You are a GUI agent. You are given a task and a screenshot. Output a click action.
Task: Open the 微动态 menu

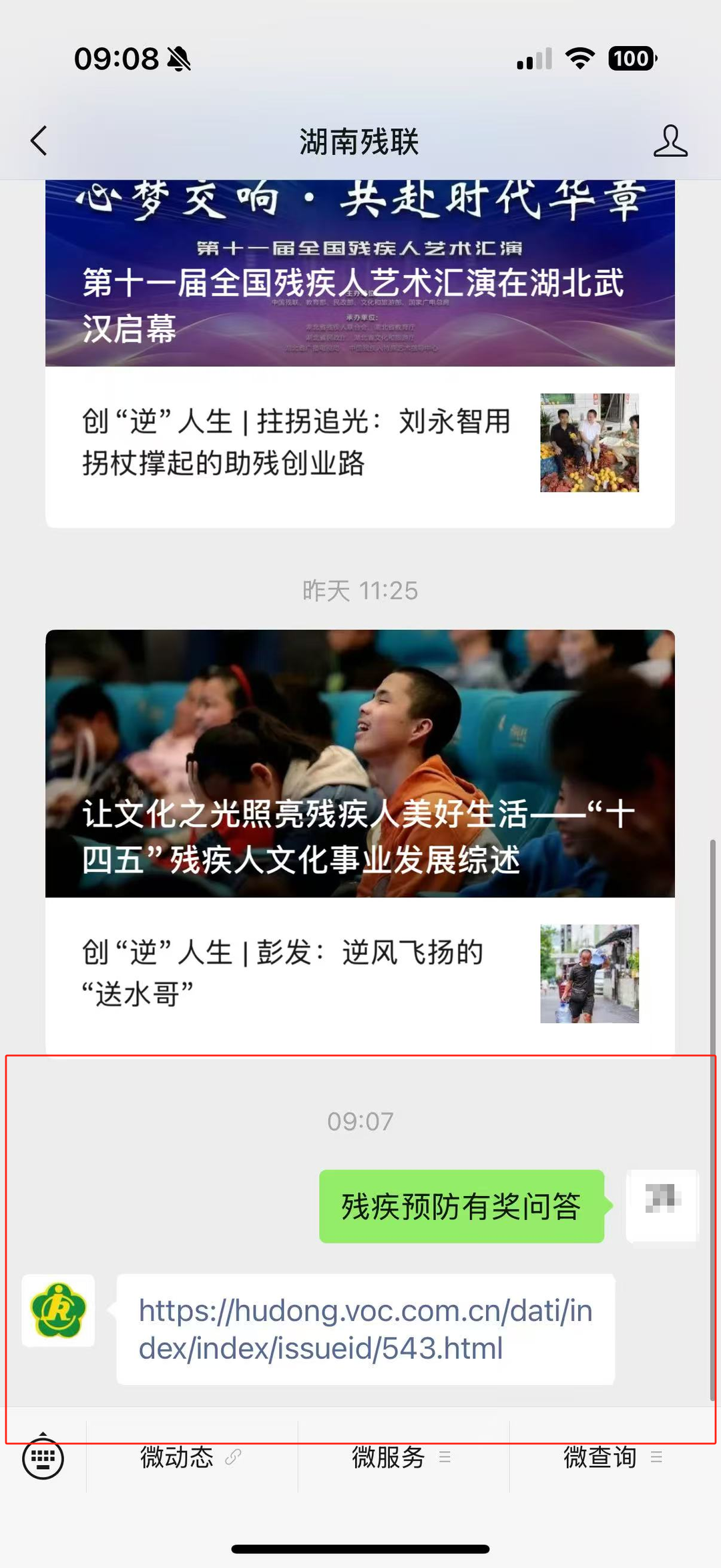point(190,1456)
